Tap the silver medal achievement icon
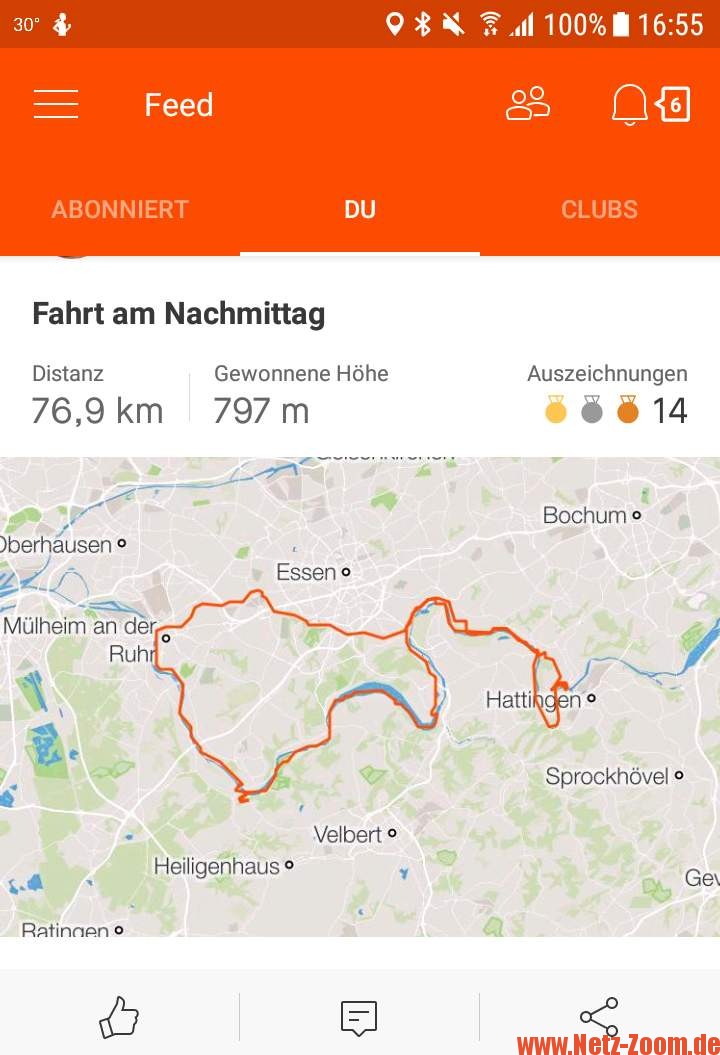The image size is (720, 1055). (x=592, y=410)
